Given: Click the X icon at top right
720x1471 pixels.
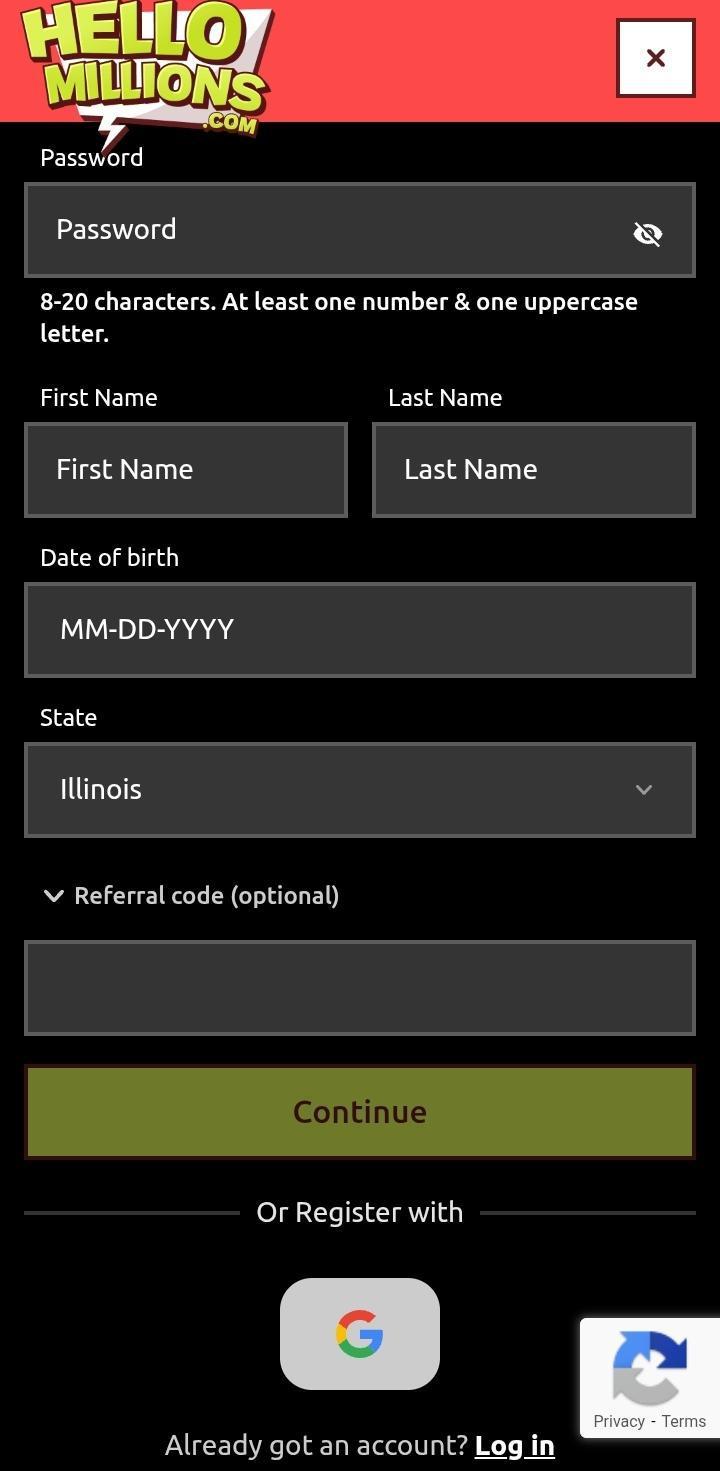Looking at the screenshot, I should [656, 58].
